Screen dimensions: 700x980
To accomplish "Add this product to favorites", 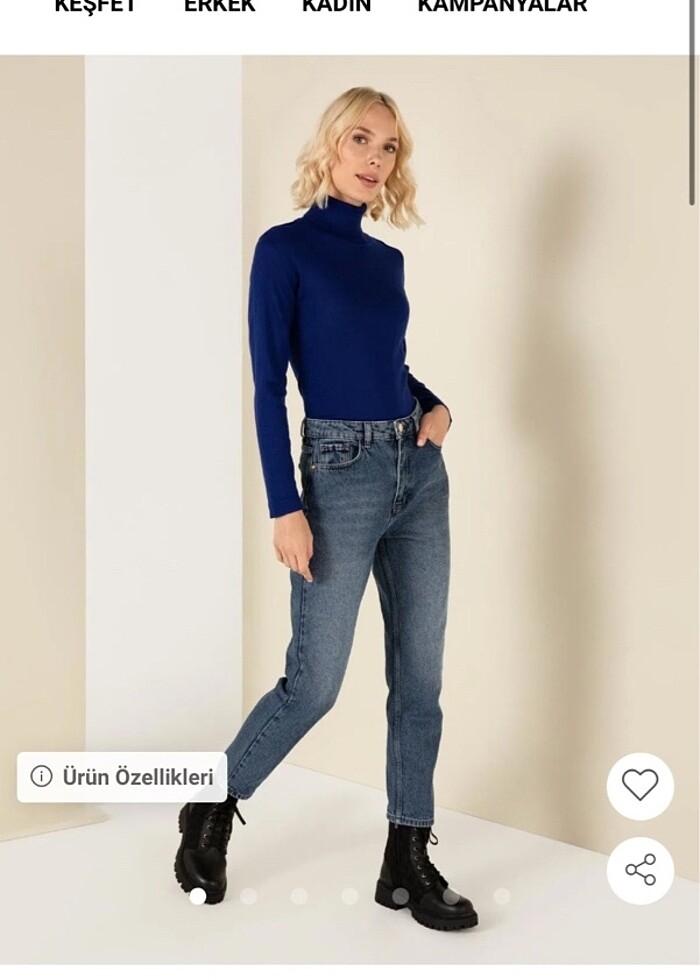I will [x=640, y=786].
